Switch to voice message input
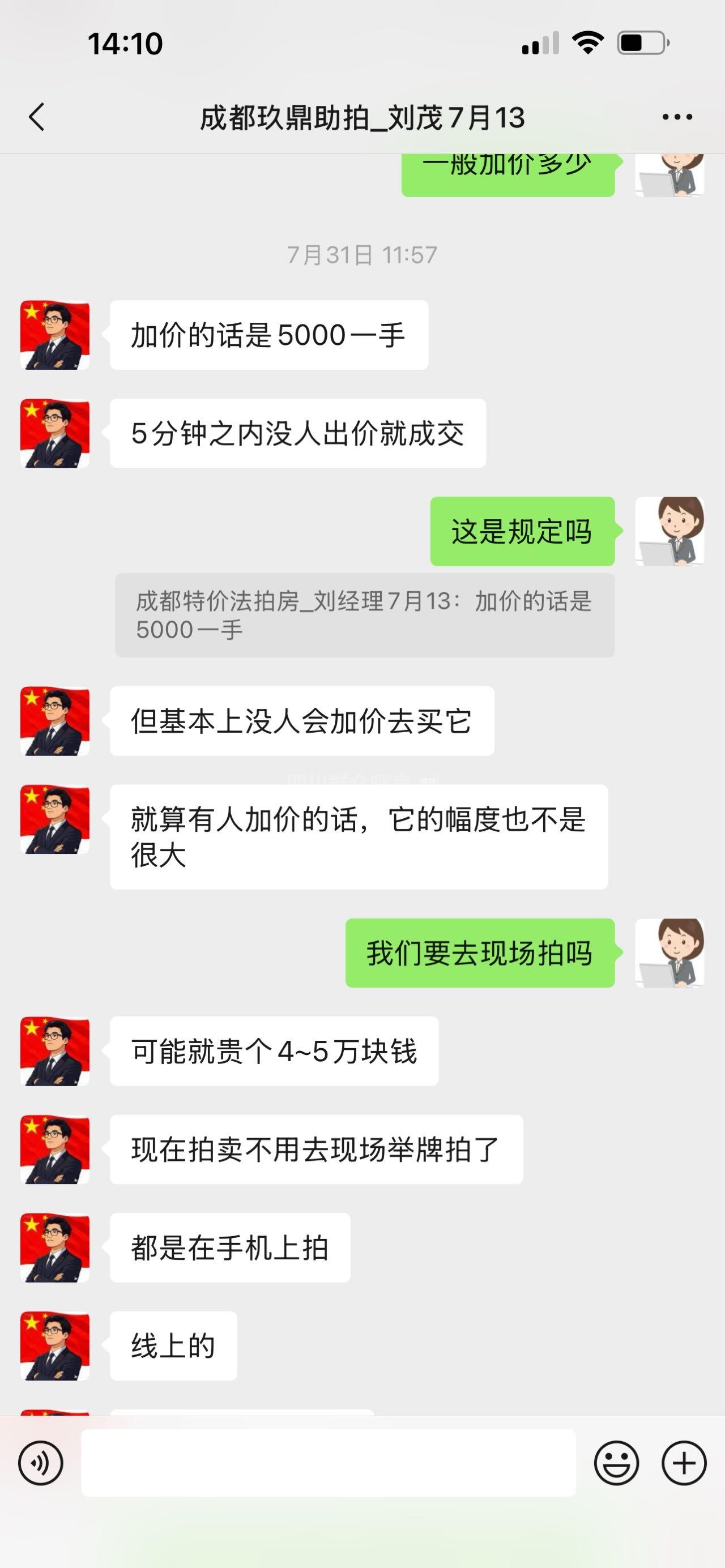 (x=40, y=1463)
